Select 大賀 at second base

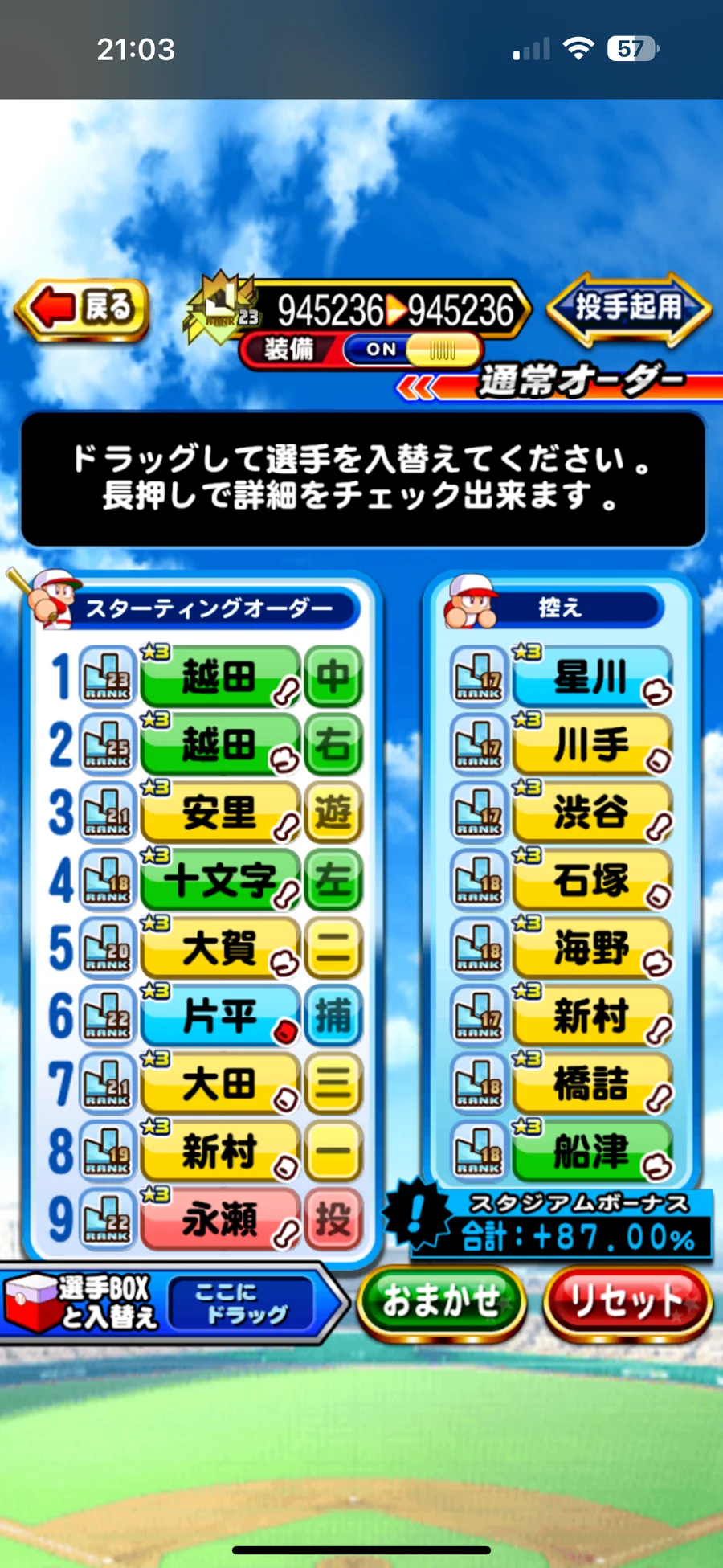coord(219,948)
